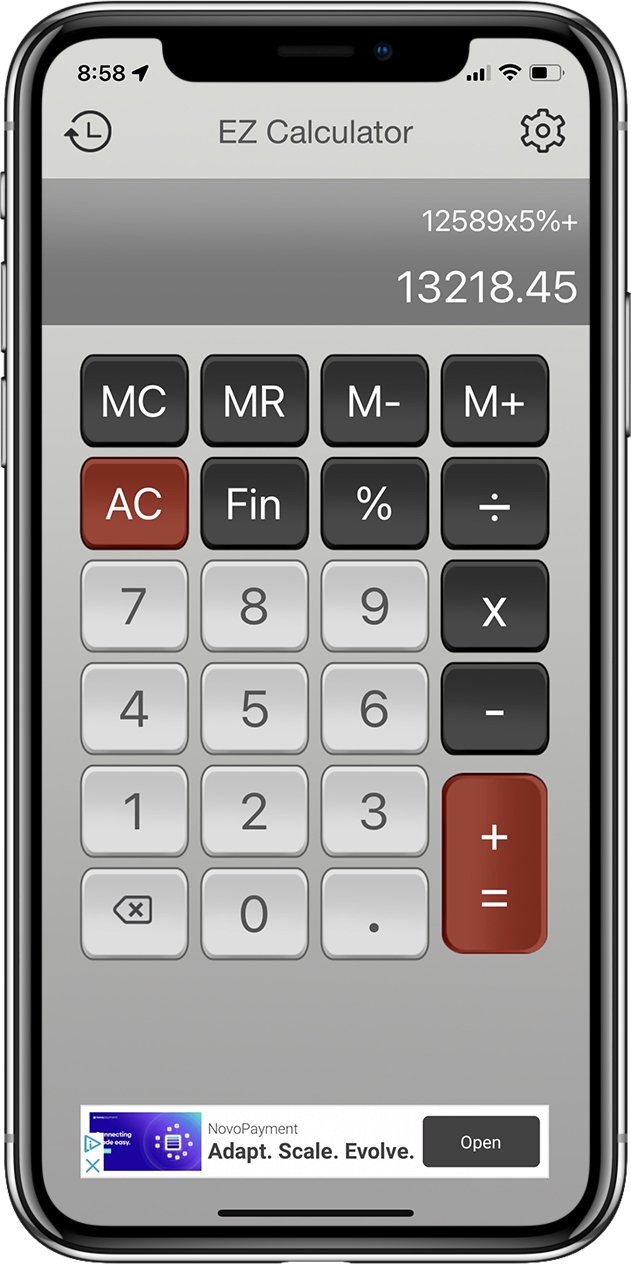Screen dimensions: 631x1266
Task: Subtract from memory with M-
Action: click(x=374, y=401)
